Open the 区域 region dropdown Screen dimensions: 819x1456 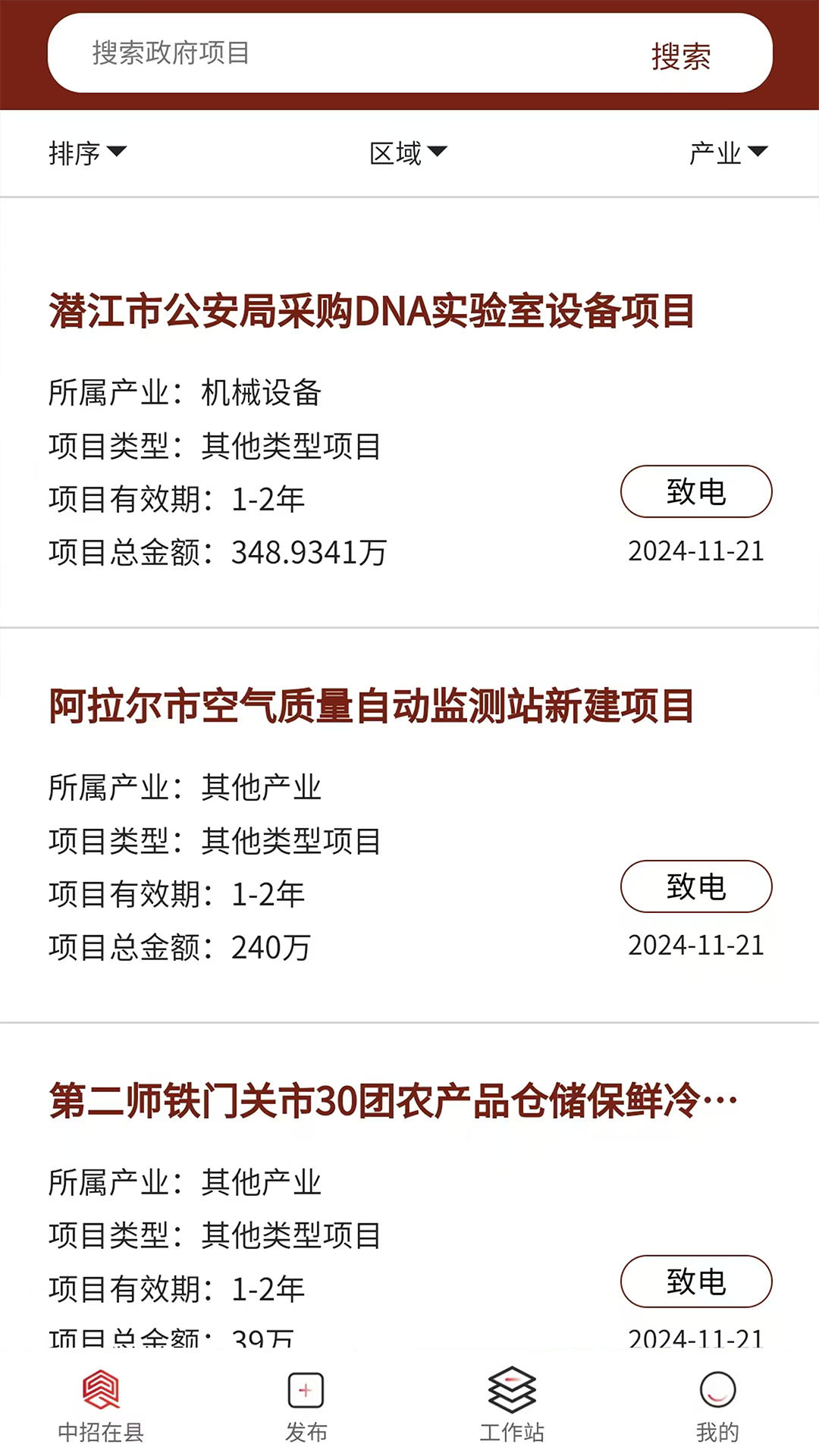coord(409,152)
